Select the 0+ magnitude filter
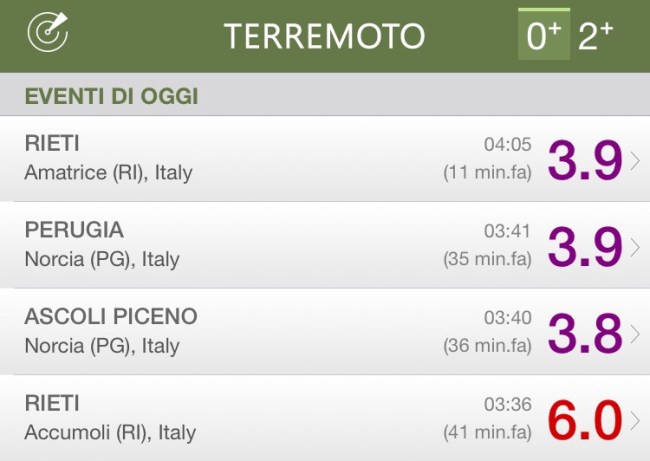The width and height of the screenshot is (650, 461). [543, 36]
